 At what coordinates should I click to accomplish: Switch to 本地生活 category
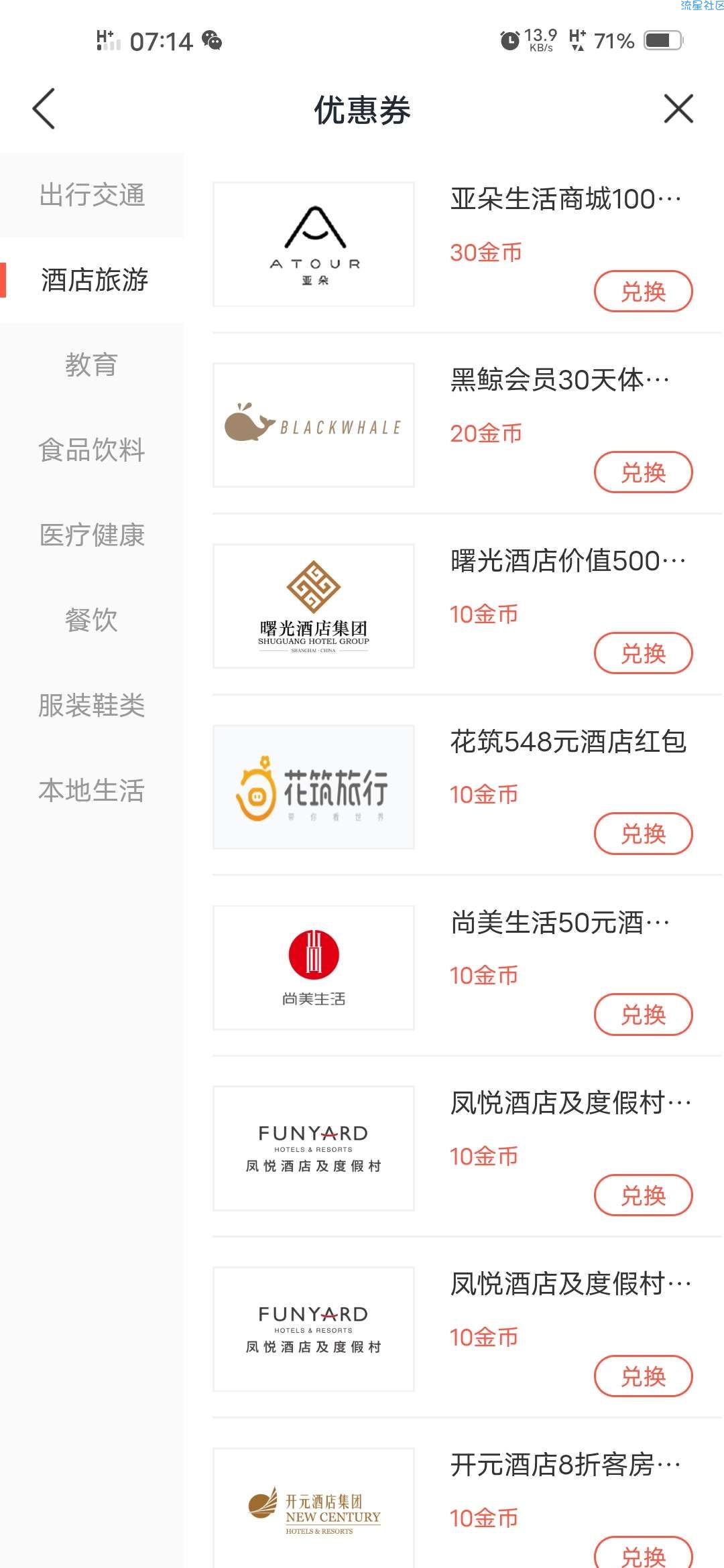92,791
